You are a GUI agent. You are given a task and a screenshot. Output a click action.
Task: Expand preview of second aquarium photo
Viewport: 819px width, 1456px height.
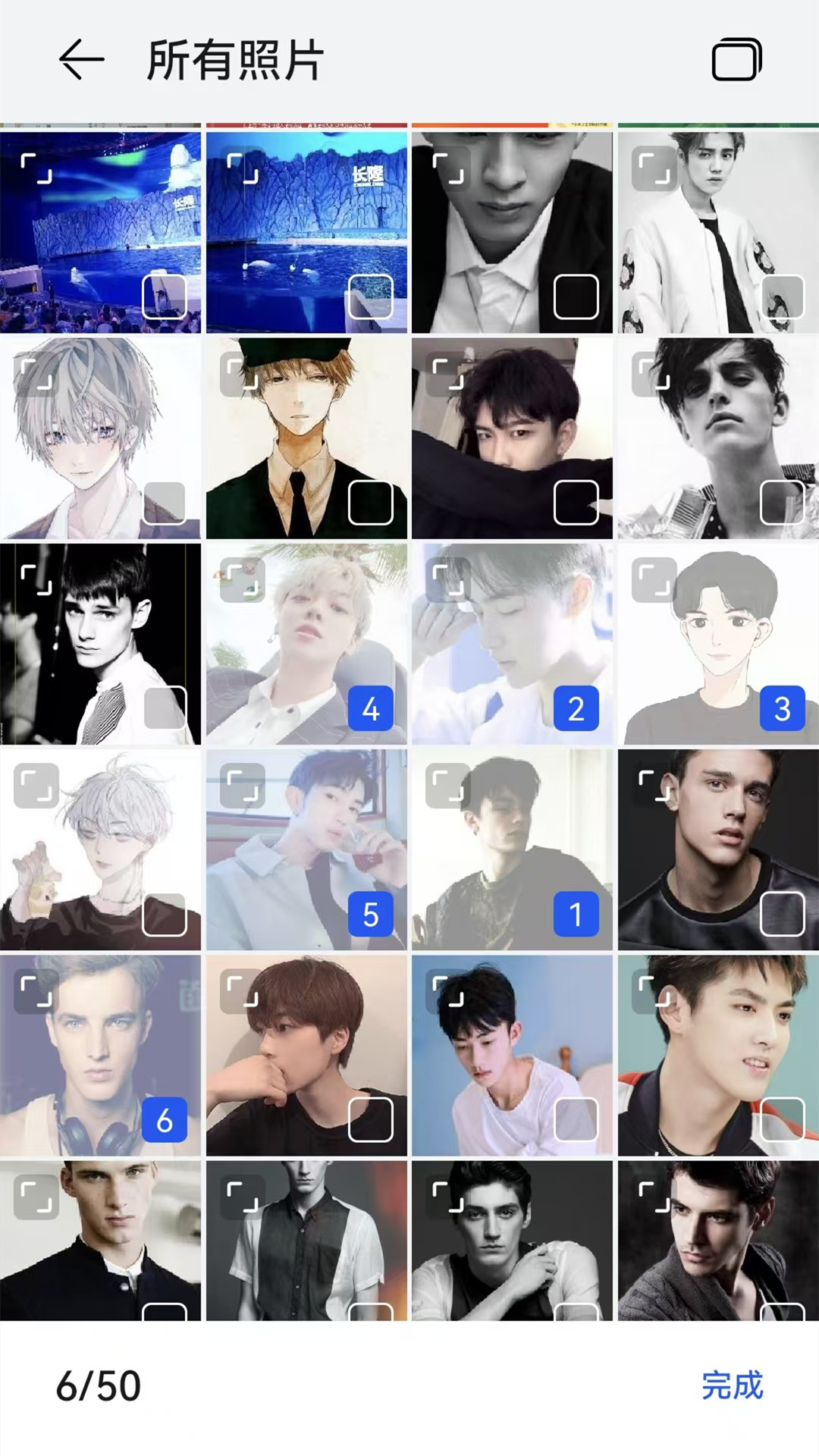click(242, 168)
